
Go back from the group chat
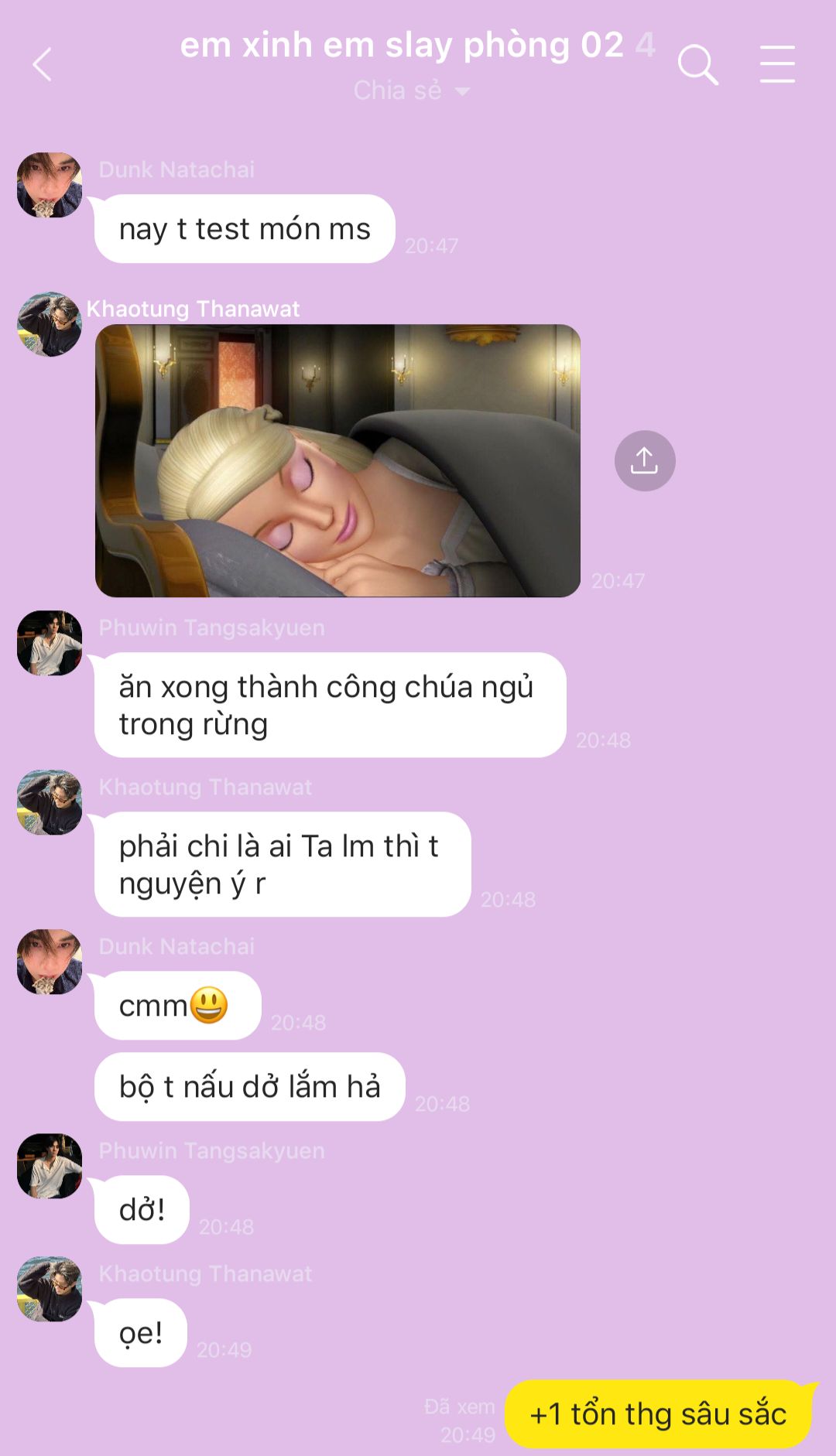[43, 64]
